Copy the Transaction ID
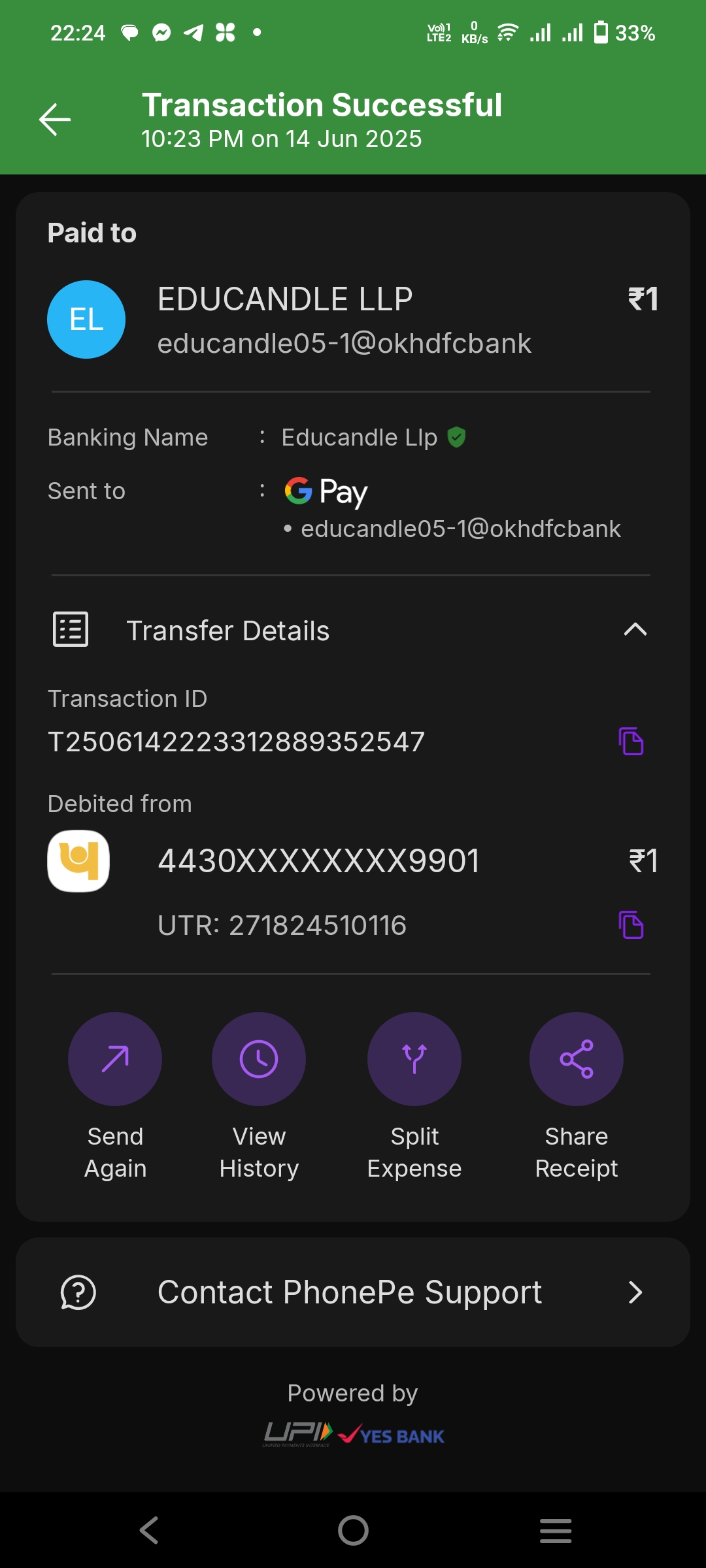The height and width of the screenshot is (1568, 706). coord(631,741)
